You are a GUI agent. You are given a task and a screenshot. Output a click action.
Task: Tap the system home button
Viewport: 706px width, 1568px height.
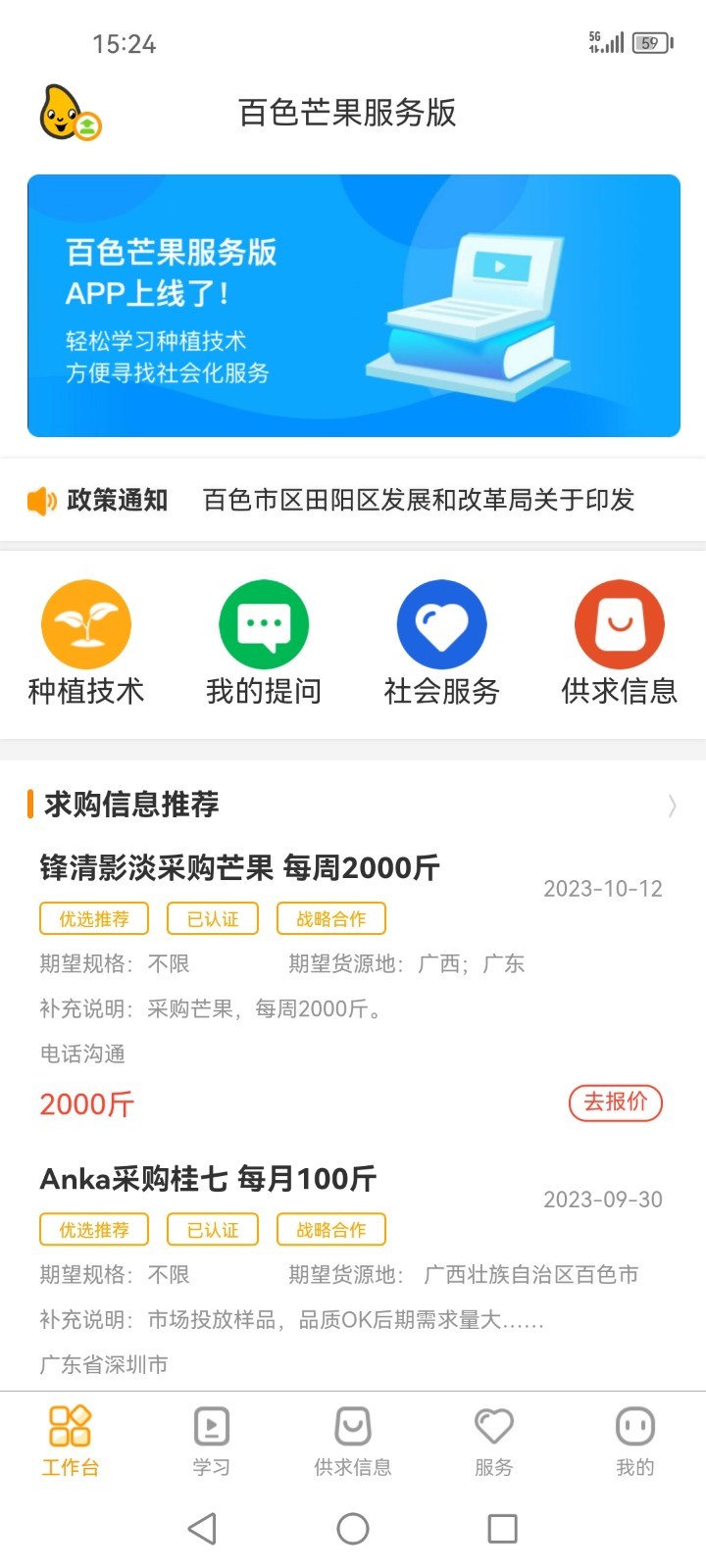(x=353, y=1528)
